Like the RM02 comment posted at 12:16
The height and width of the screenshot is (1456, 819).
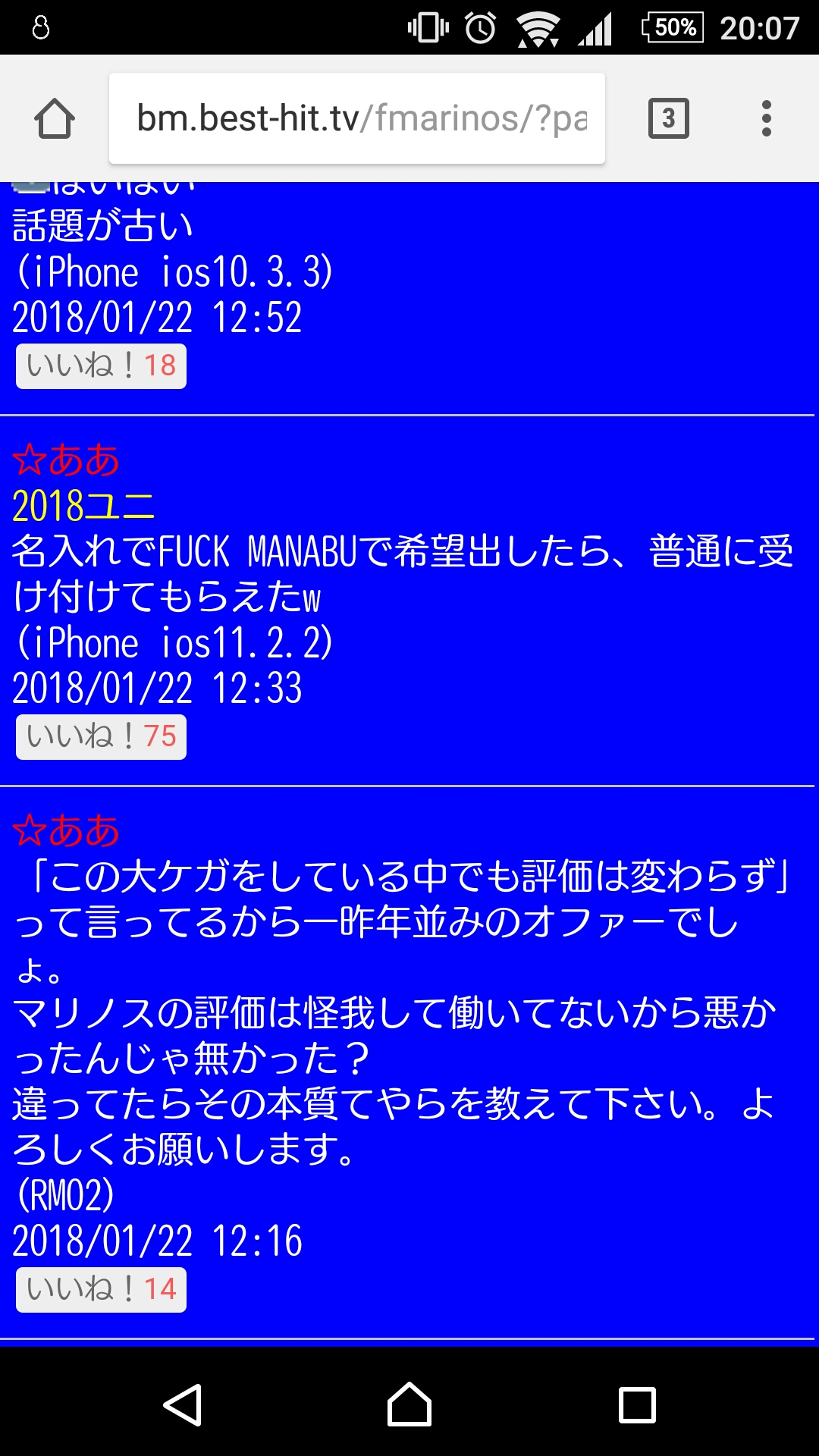coord(101,1290)
